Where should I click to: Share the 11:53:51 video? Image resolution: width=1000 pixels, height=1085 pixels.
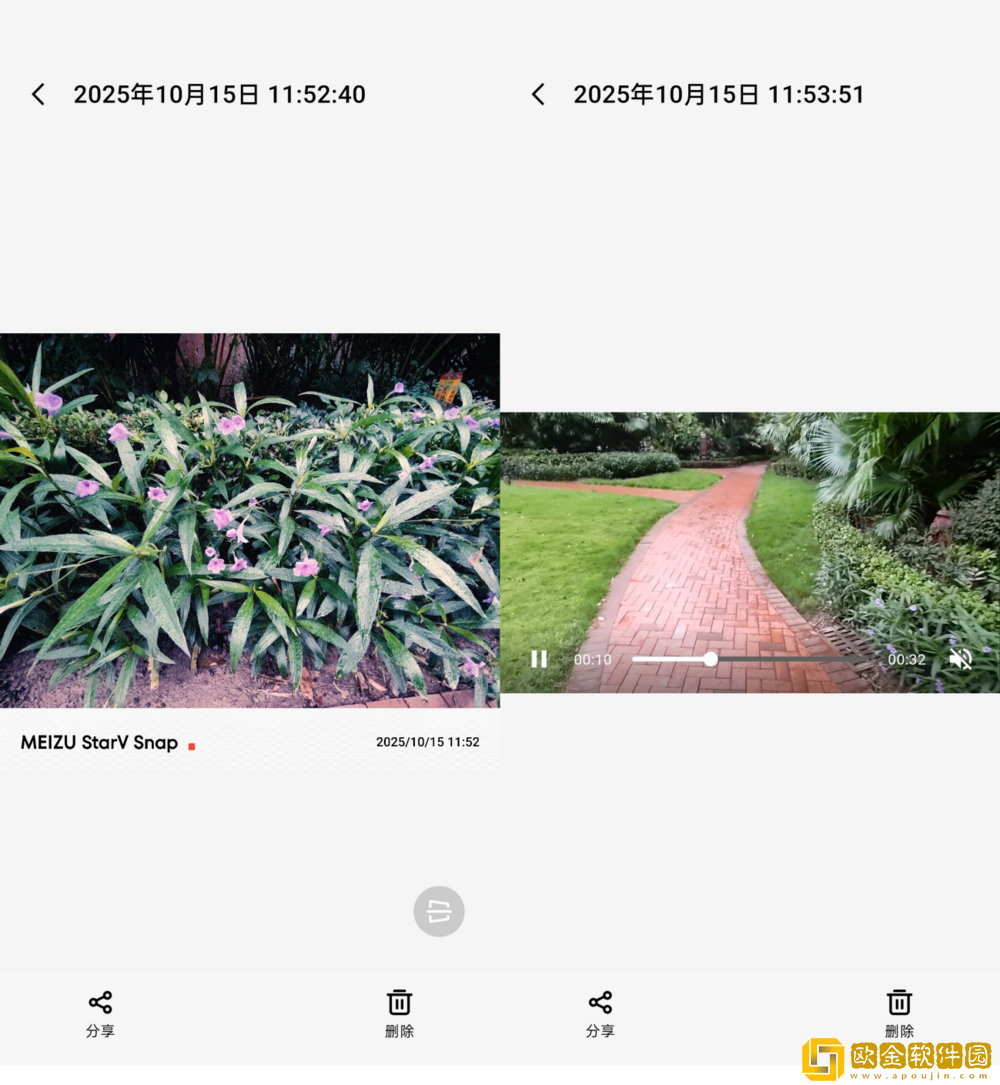[x=600, y=1012]
